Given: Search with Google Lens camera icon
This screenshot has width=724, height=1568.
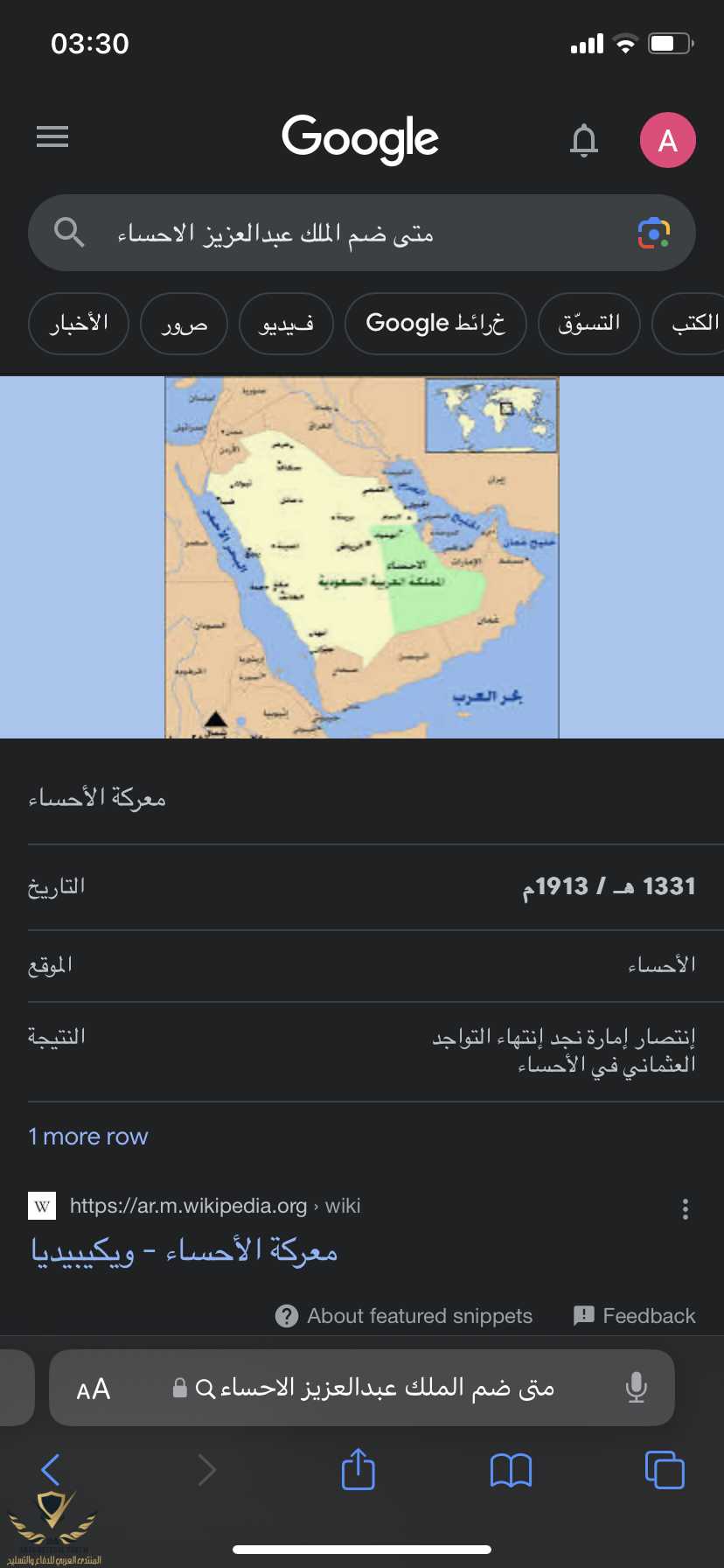Looking at the screenshot, I should [653, 234].
